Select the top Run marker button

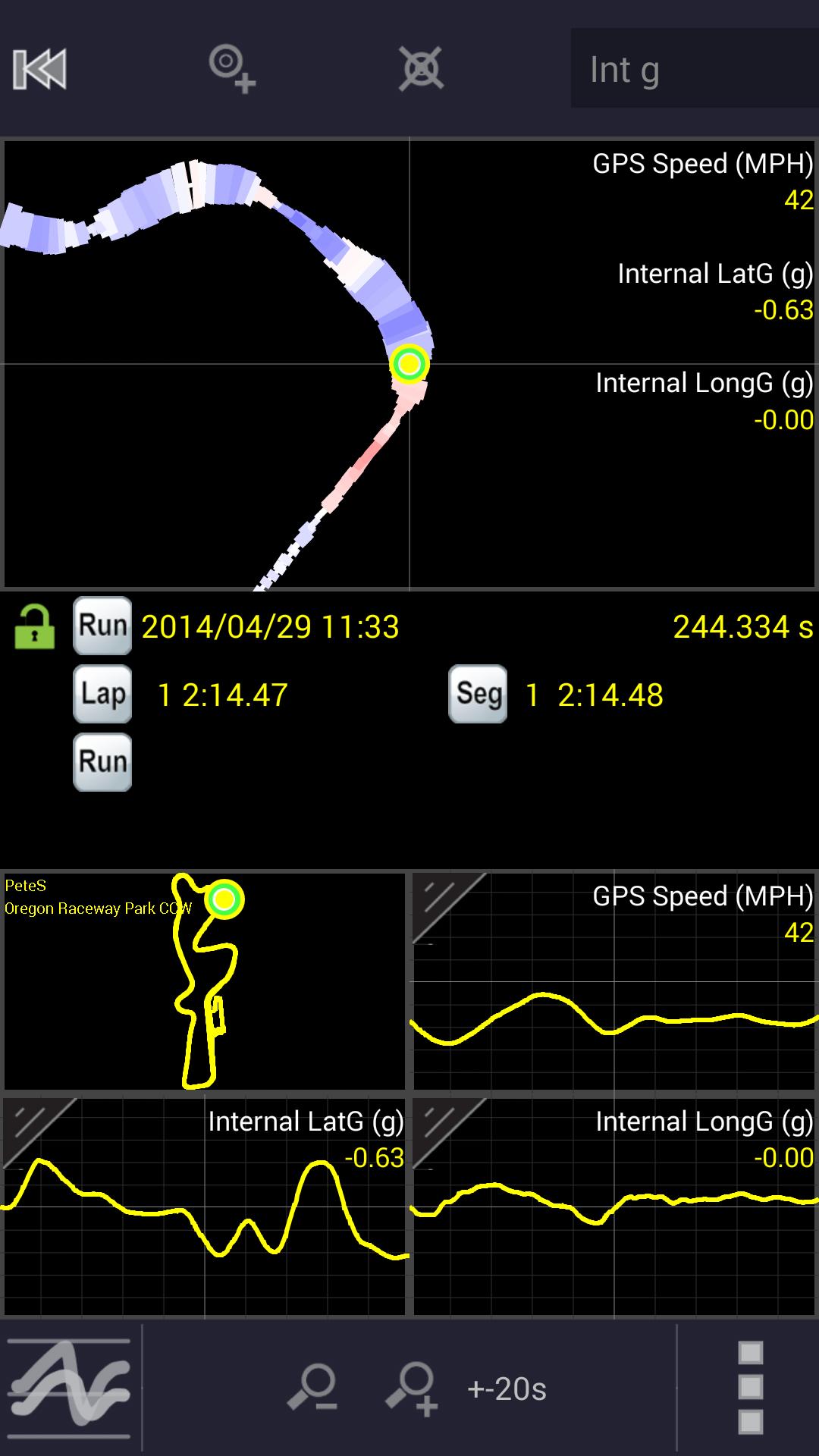(102, 625)
